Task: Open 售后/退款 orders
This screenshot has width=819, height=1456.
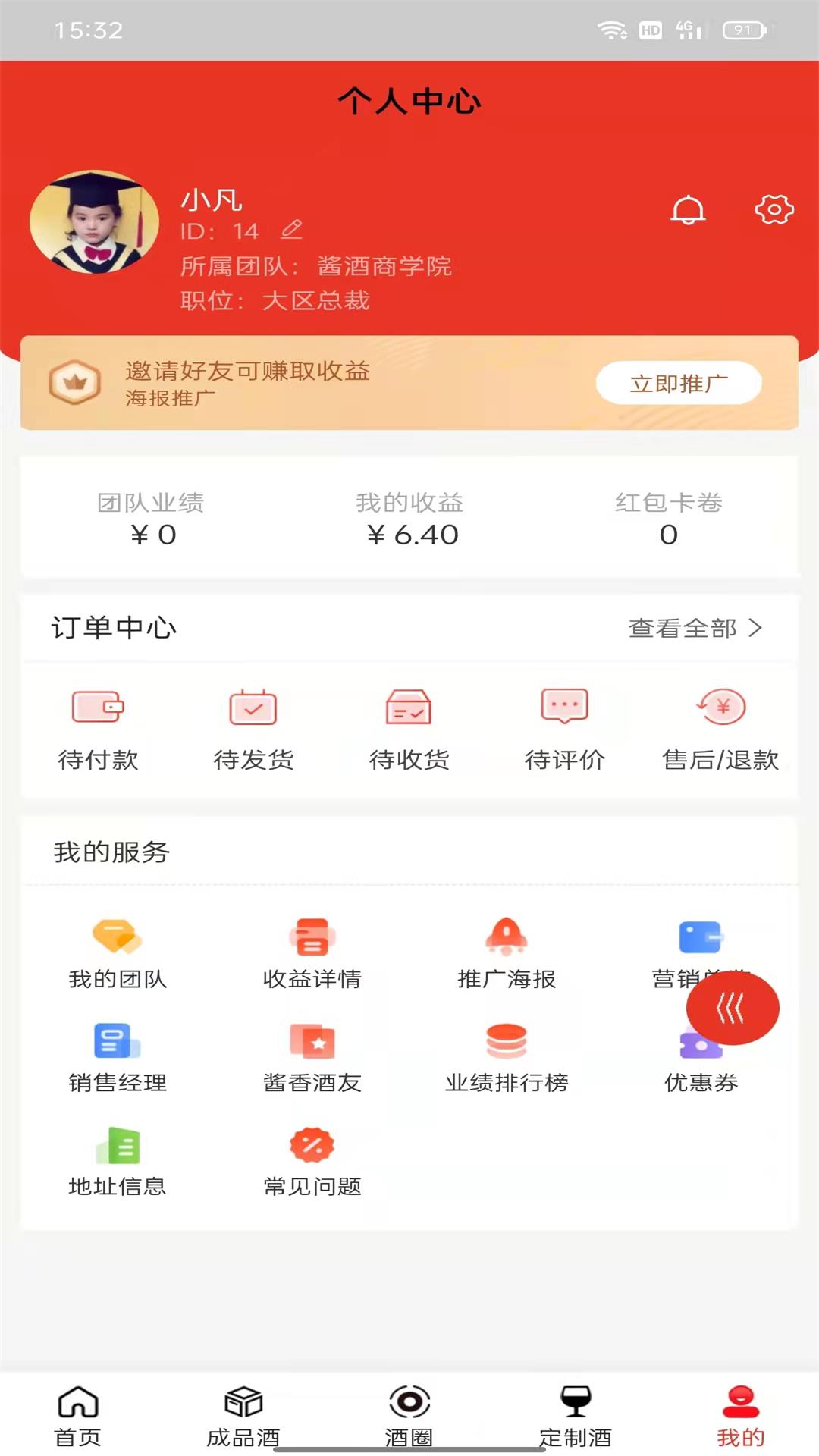Action: coord(720,726)
